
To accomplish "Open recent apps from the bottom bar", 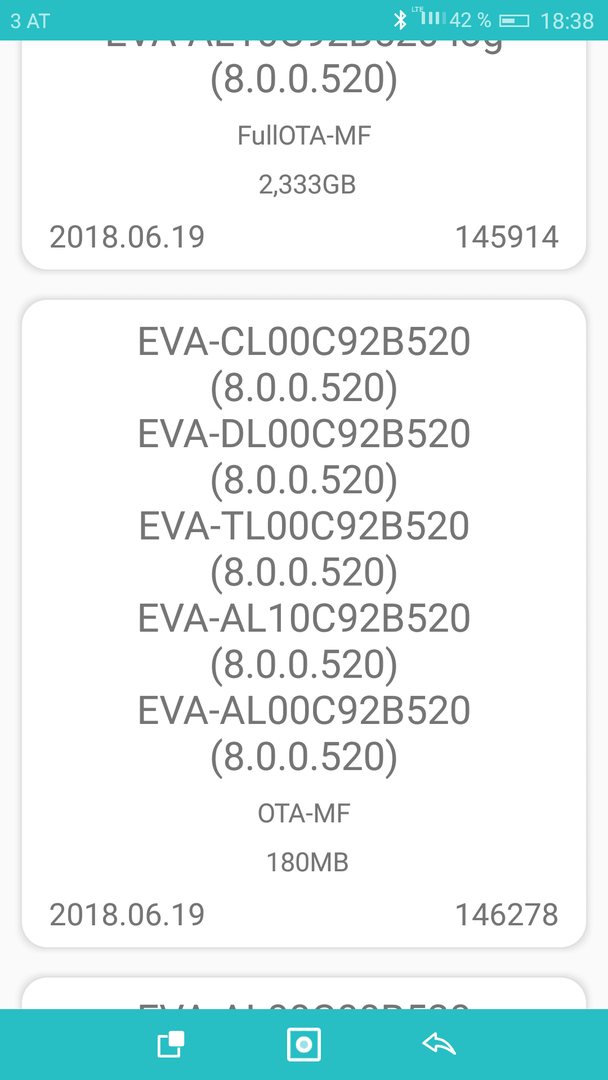I will click(x=171, y=1044).
